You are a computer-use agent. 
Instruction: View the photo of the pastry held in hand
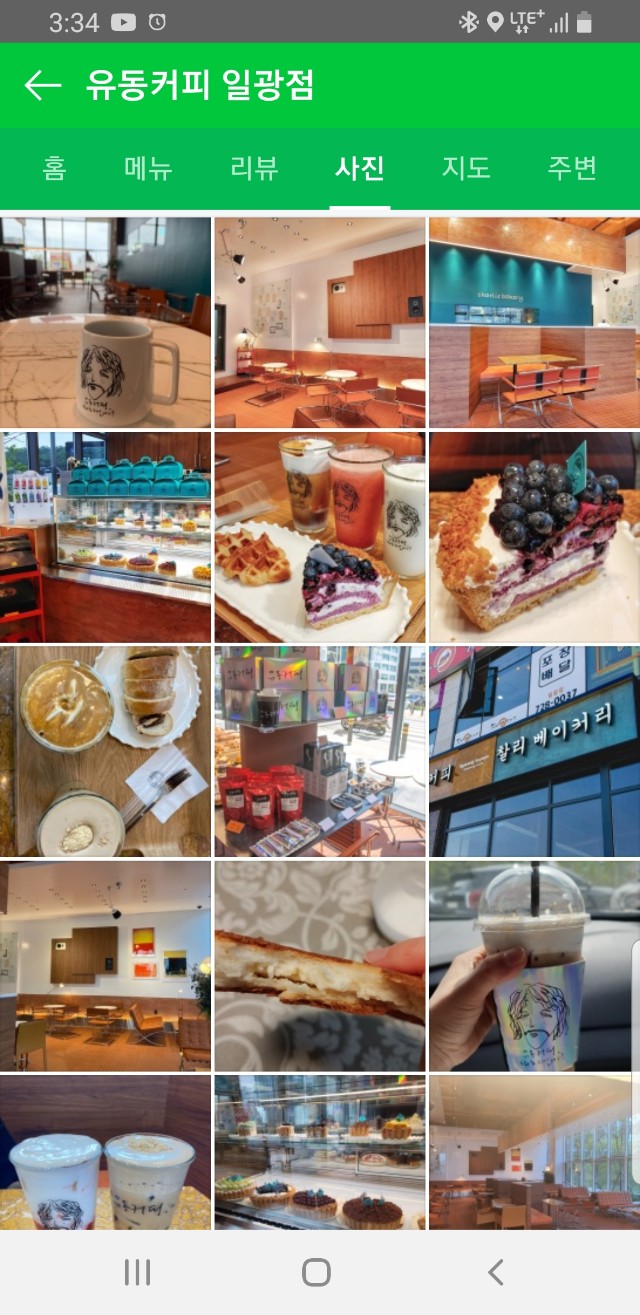click(319, 966)
